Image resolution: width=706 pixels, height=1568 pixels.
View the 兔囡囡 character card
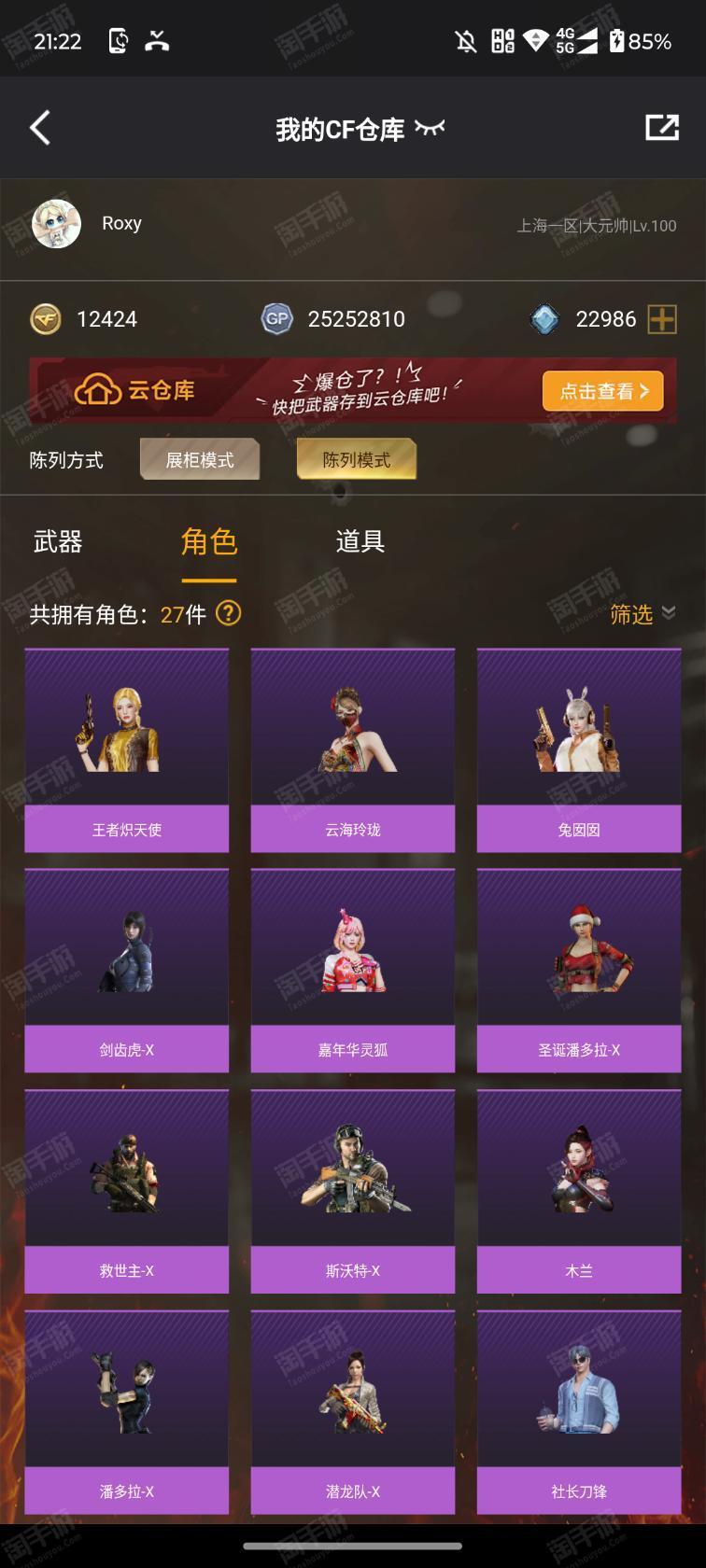coord(579,750)
